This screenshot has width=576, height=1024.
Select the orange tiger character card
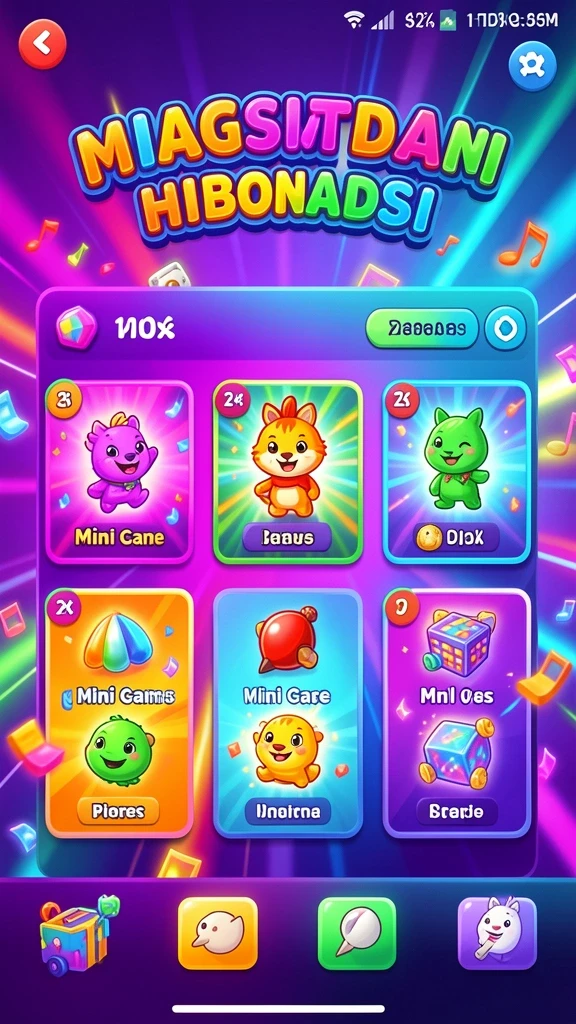[x=288, y=472]
